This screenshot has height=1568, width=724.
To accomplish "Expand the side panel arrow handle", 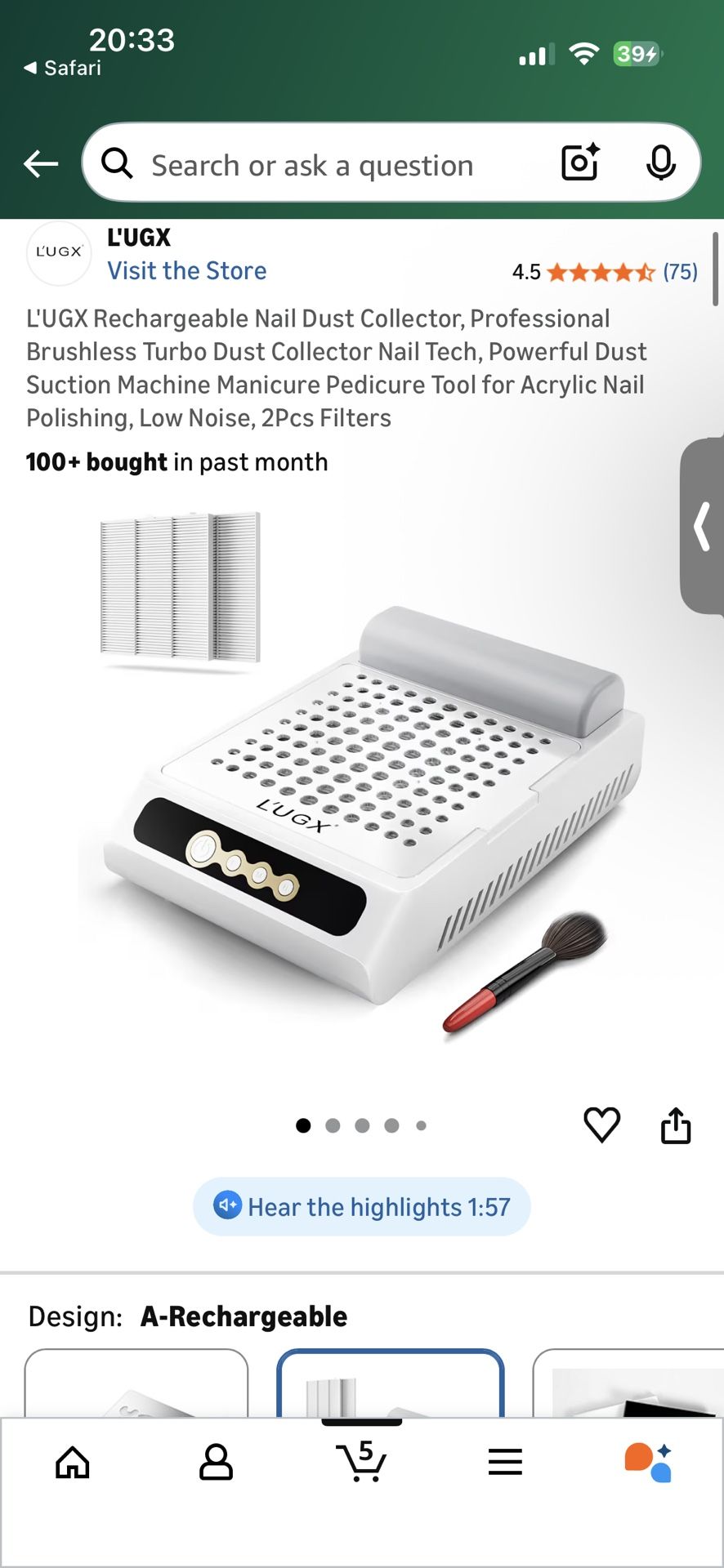I will pos(703,527).
